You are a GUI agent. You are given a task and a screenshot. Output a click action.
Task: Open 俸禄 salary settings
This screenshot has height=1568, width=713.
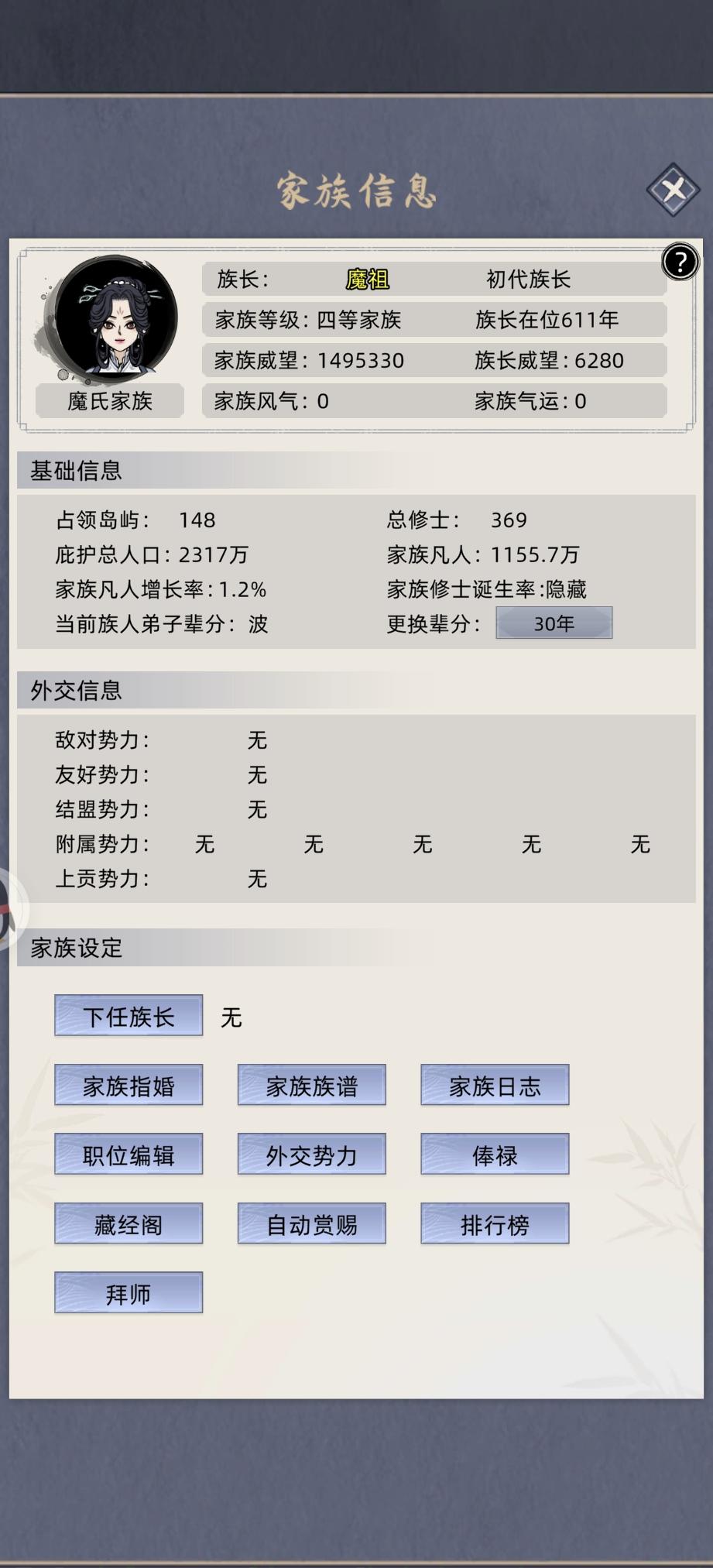[494, 1154]
